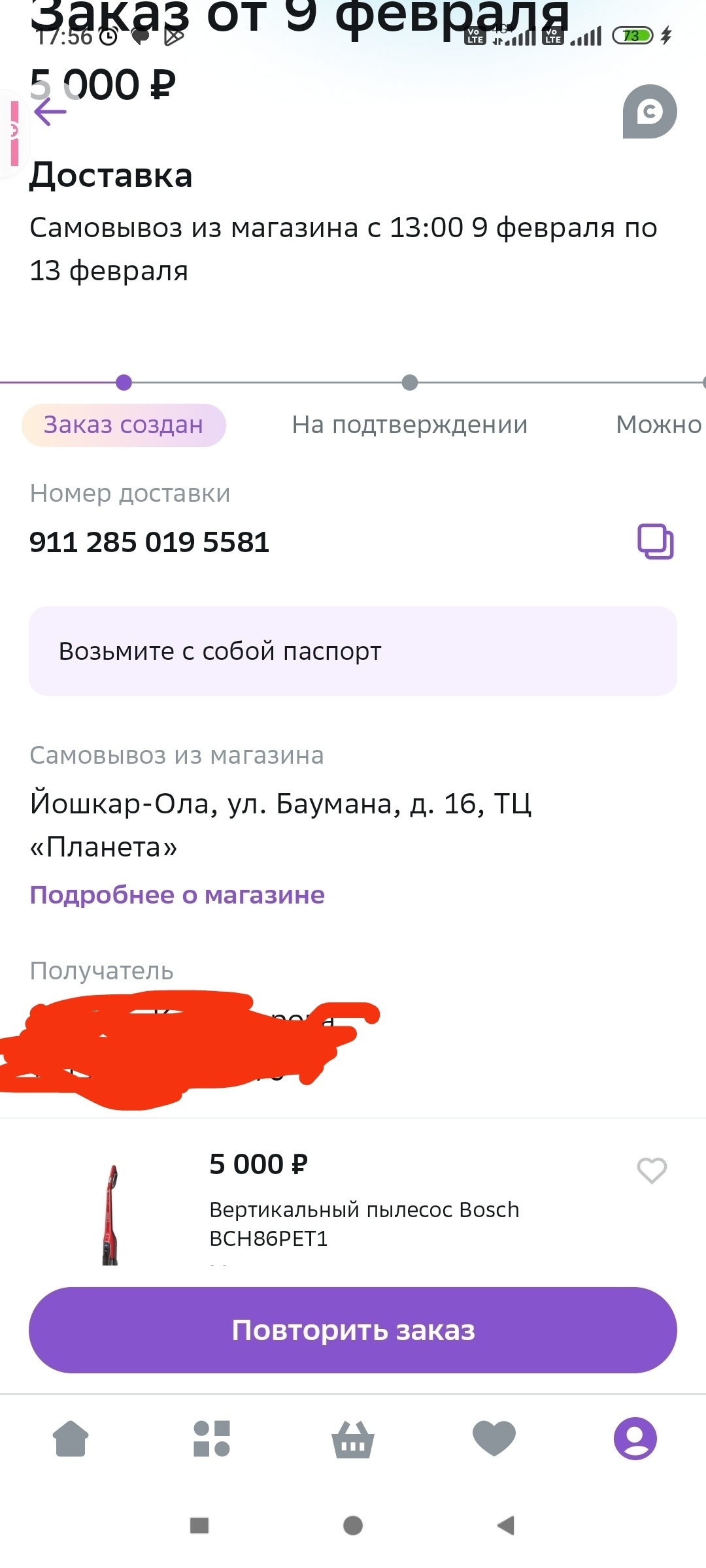Image resolution: width=706 pixels, height=1568 pixels.
Task: Go to the favorites heart tab
Action: pyautogui.click(x=494, y=1439)
